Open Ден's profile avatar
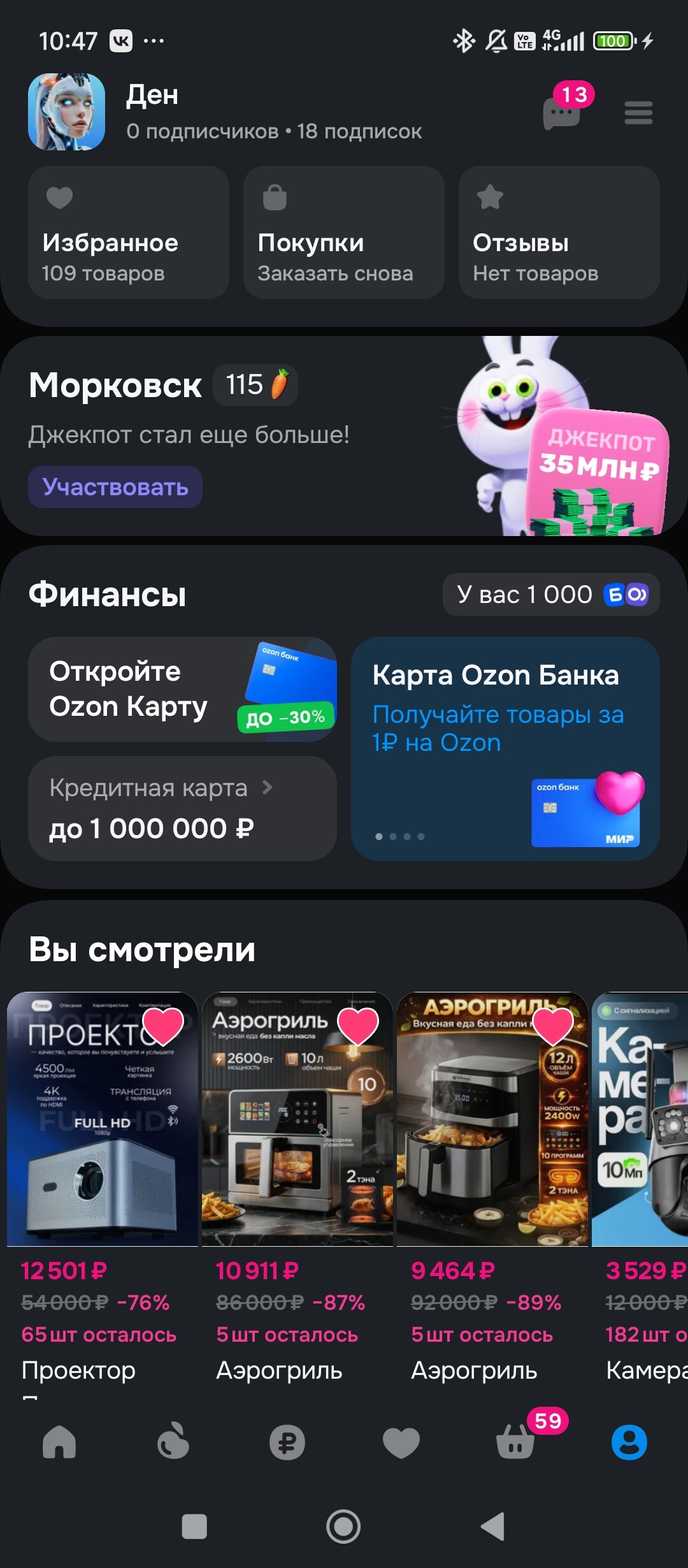The width and height of the screenshot is (688, 1568). pos(66,112)
